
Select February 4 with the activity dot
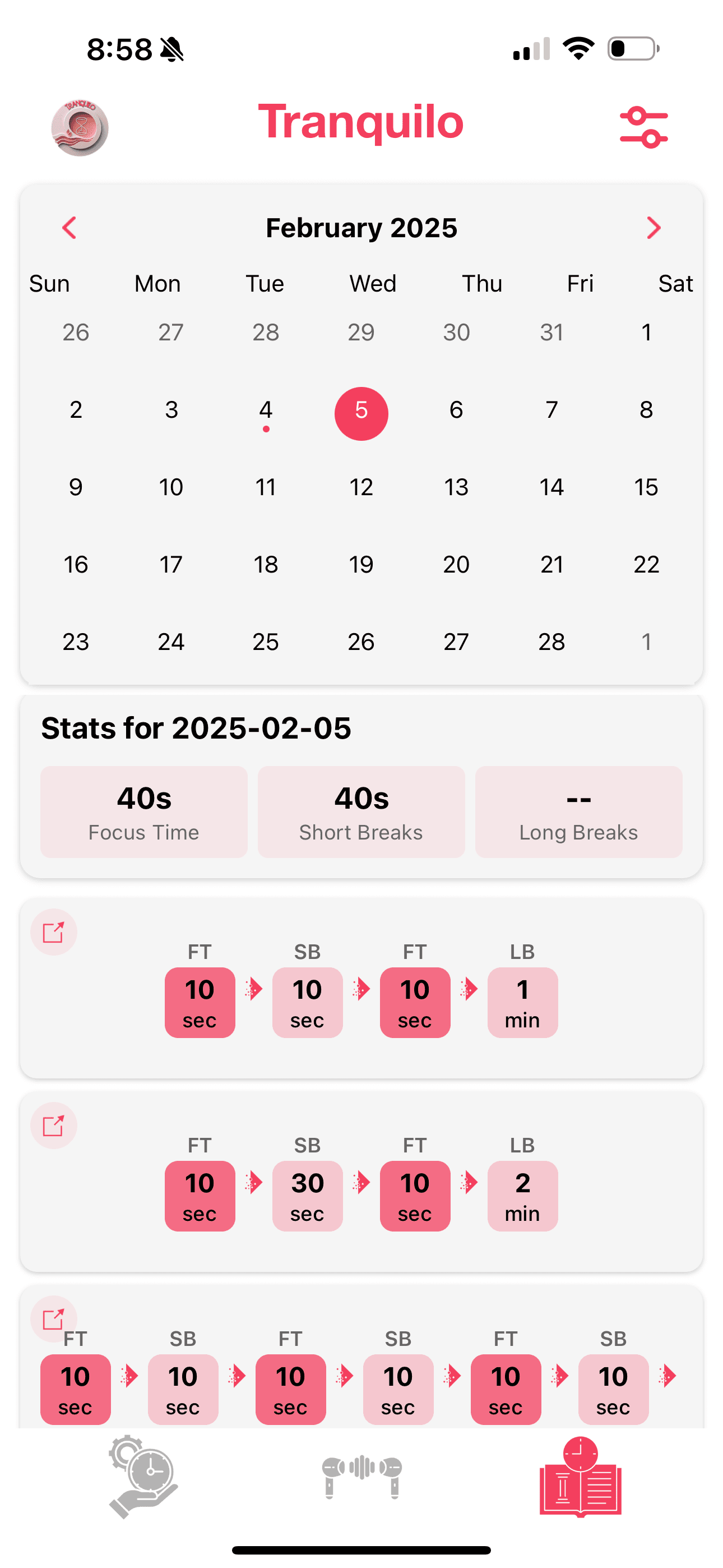265,411
